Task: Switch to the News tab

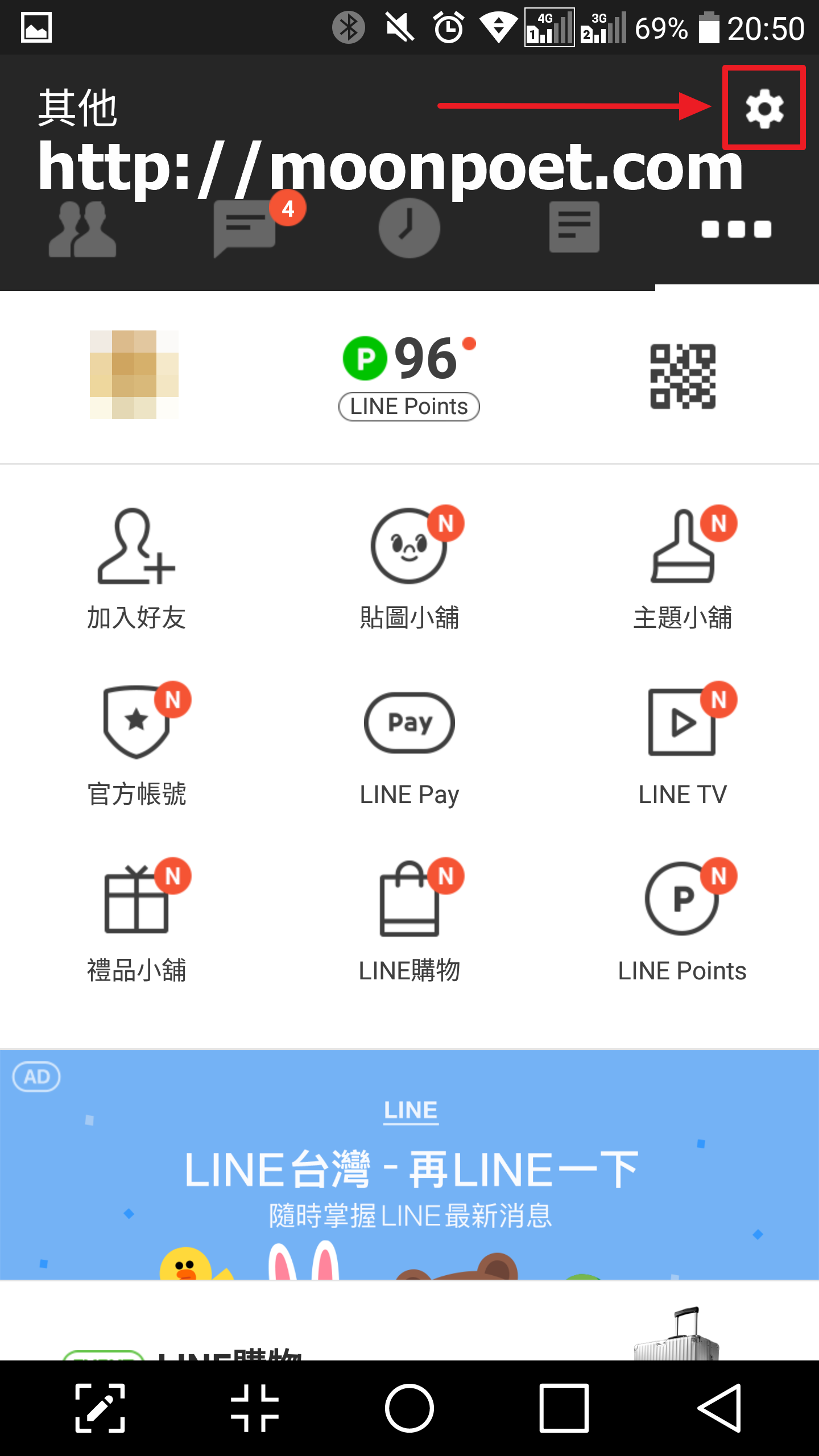Action: (x=574, y=227)
